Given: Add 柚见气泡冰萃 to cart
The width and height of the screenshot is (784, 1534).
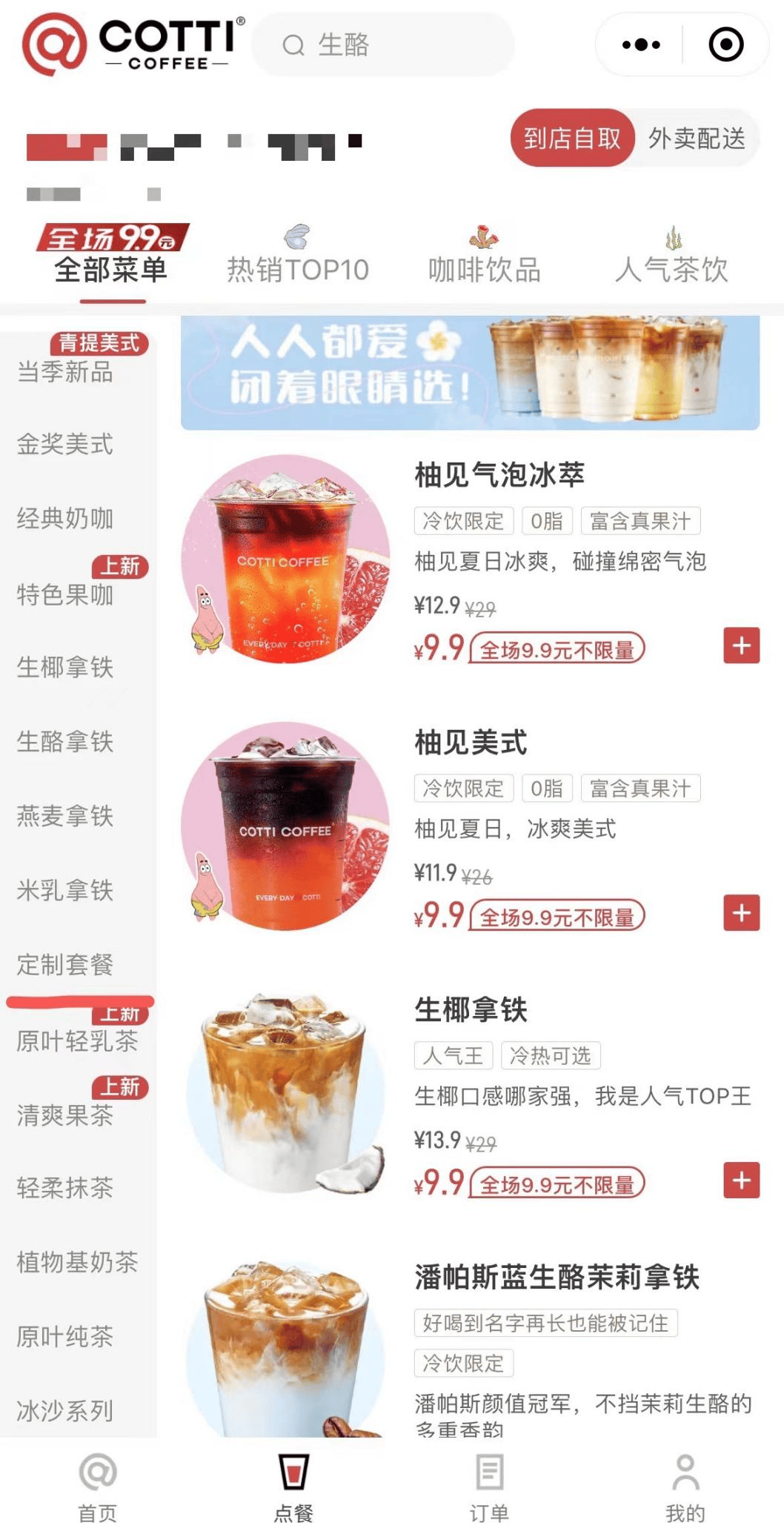Looking at the screenshot, I should coord(741,645).
